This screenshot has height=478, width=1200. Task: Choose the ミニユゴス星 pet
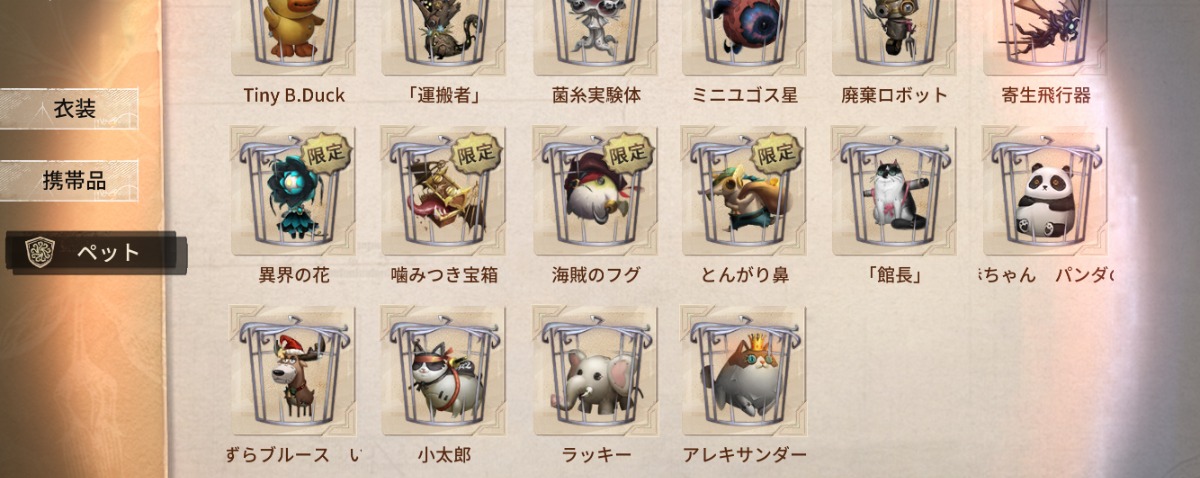coord(744,35)
